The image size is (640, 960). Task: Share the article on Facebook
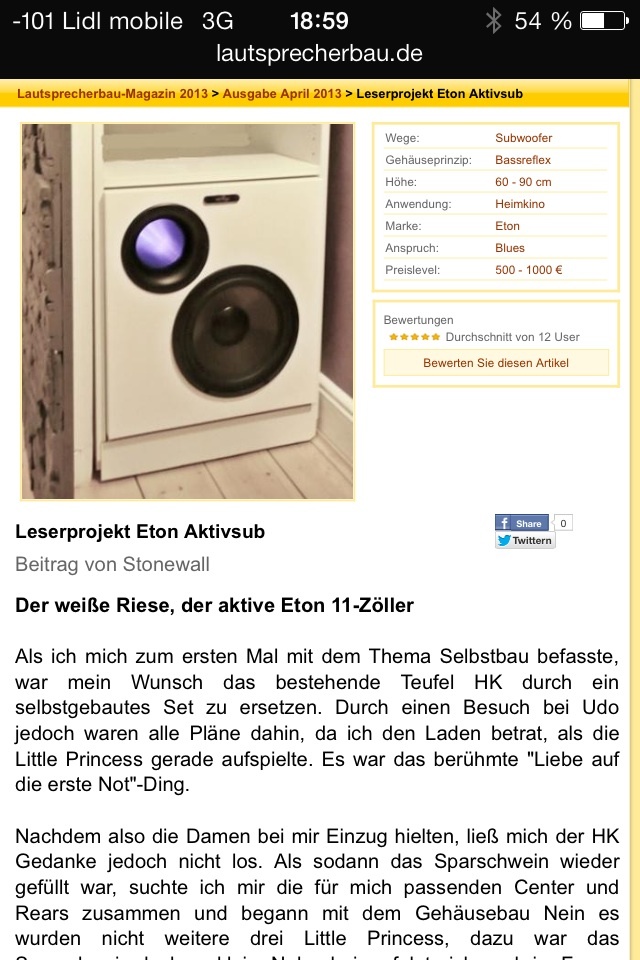(522, 523)
